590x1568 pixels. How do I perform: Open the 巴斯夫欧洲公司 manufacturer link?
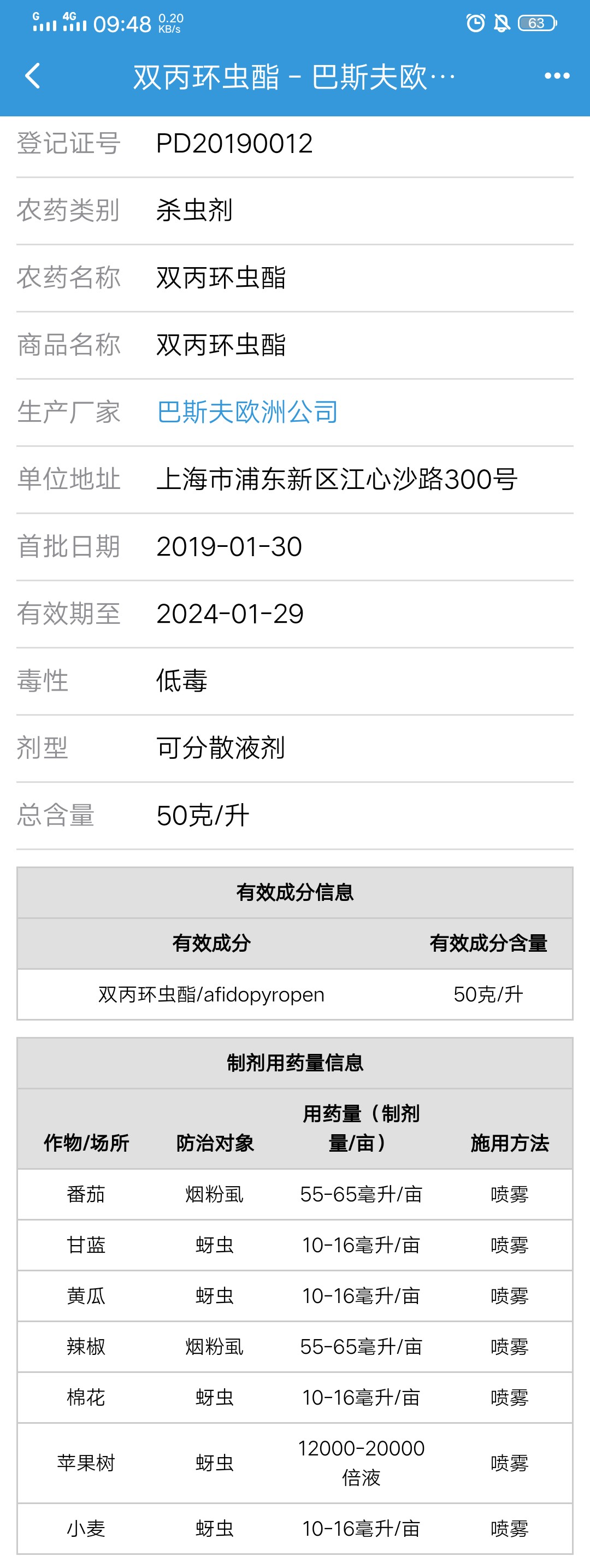pyautogui.click(x=246, y=411)
